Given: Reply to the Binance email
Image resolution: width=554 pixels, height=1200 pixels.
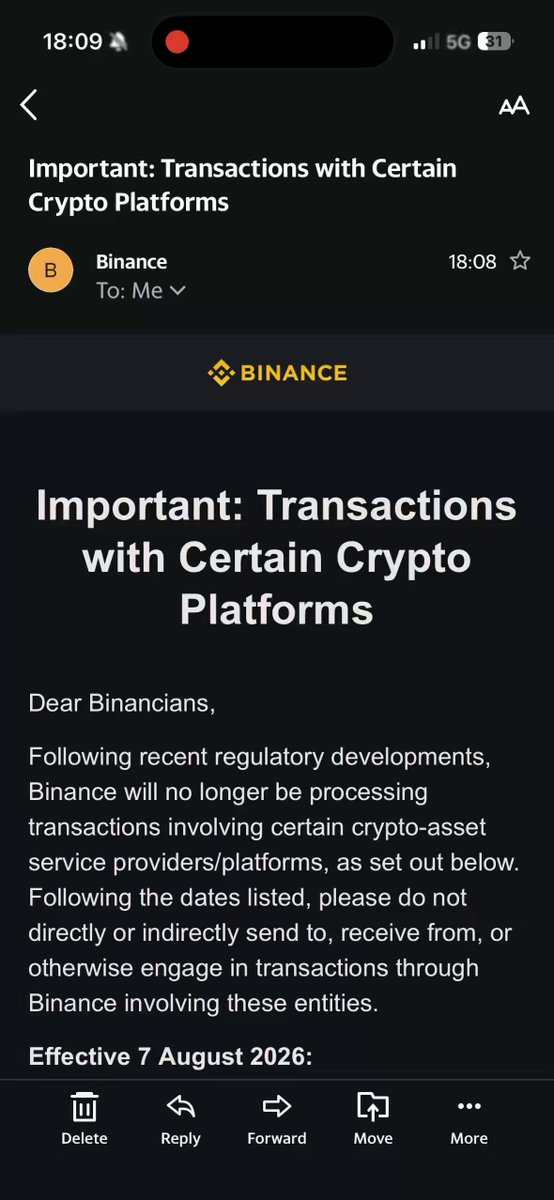Looking at the screenshot, I should (180, 1118).
